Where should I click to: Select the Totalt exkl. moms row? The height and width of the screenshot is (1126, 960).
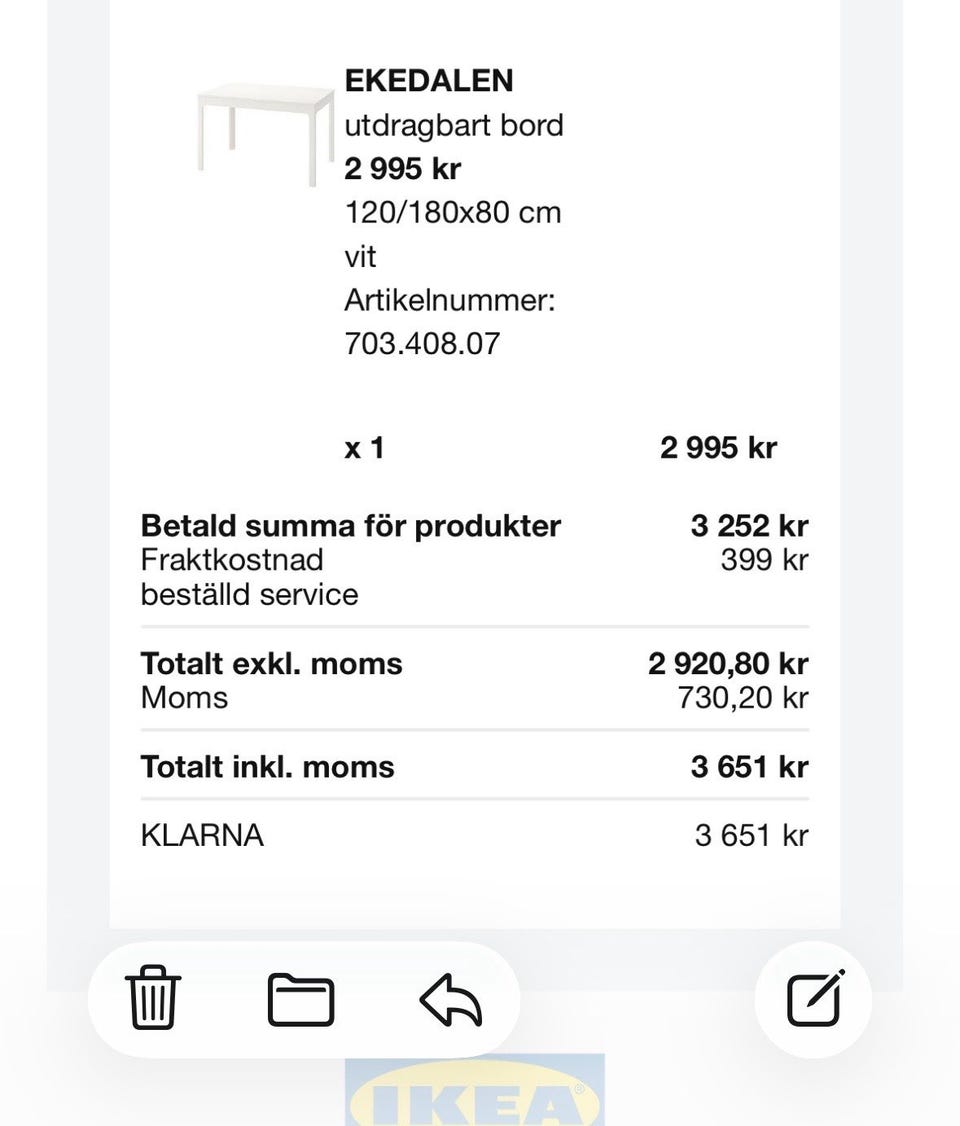(273, 663)
